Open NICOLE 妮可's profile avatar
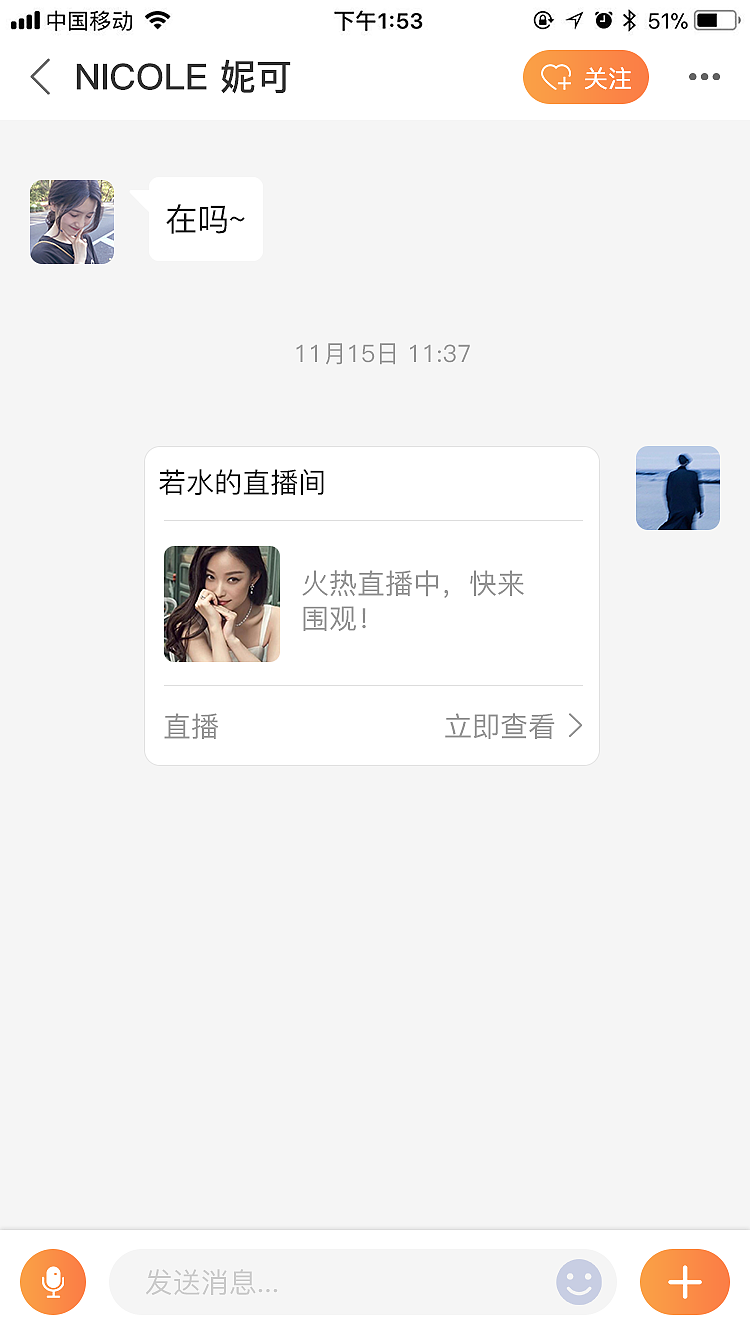Viewport: 750px width, 1334px height. (71, 222)
